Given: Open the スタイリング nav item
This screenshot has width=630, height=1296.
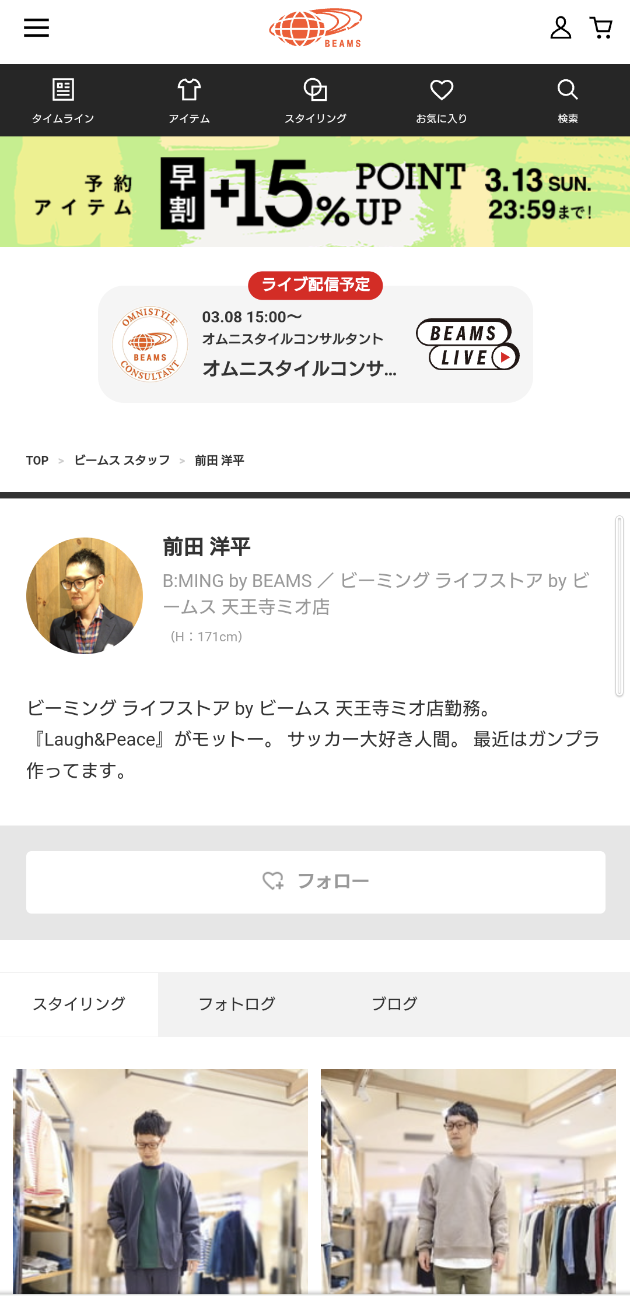Looking at the screenshot, I should point(315,101).
